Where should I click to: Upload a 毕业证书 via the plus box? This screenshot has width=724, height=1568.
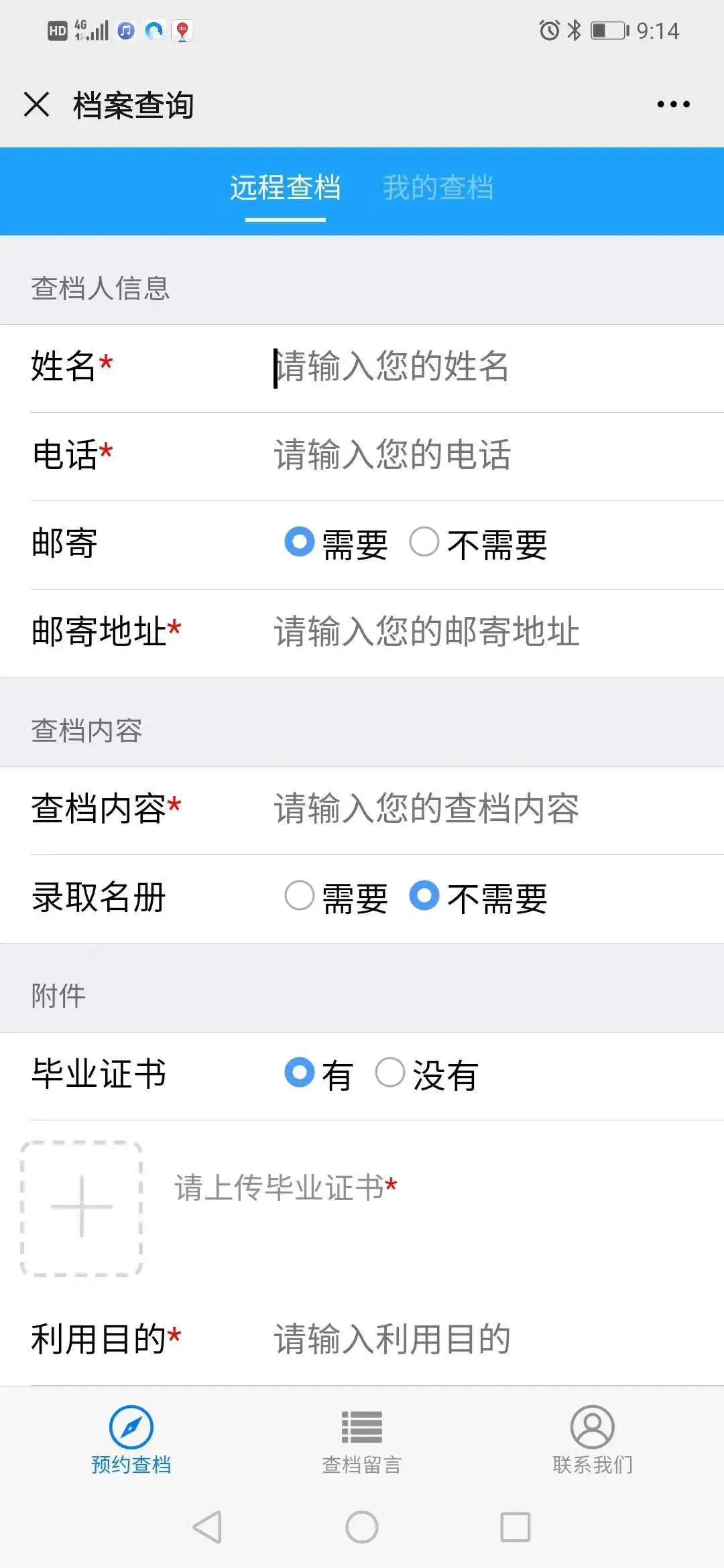tap(82, 1207)
